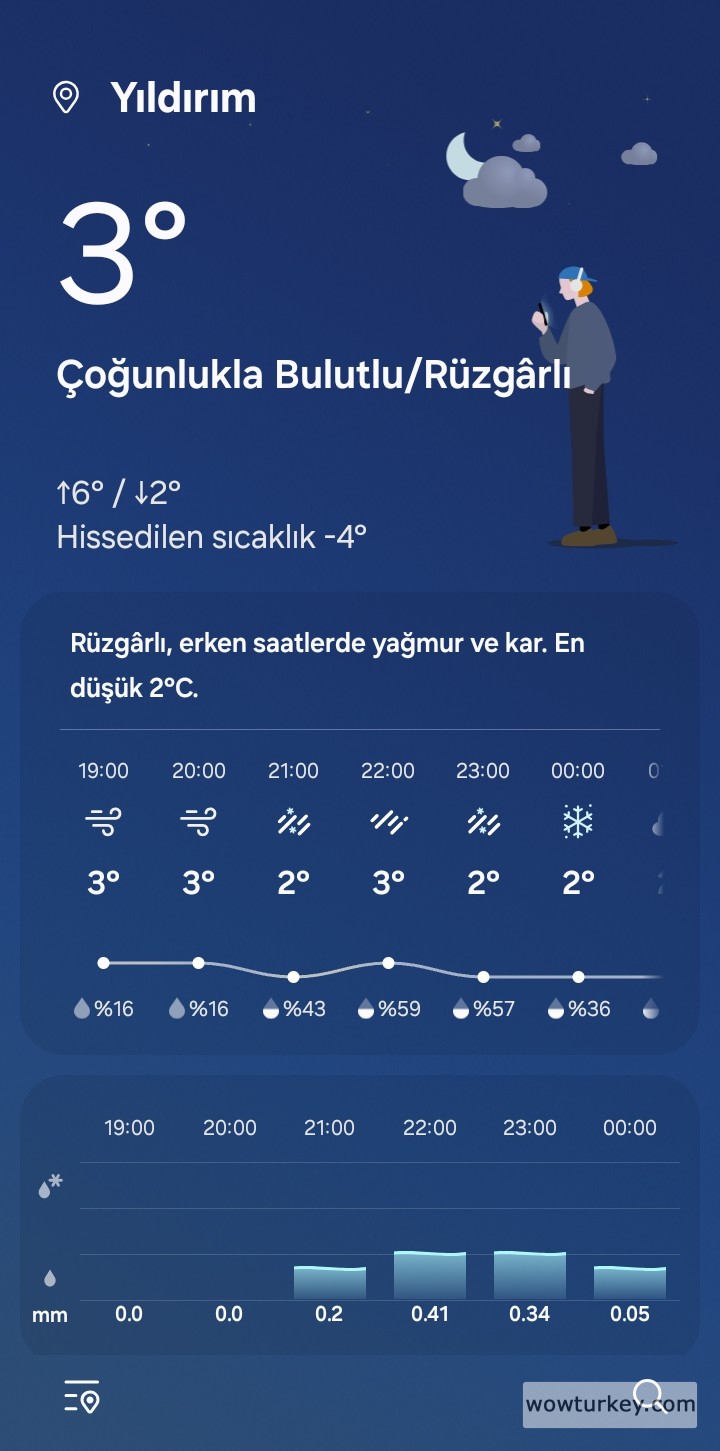Open the hourly forecast card details
The image size is (720, 1451).
tap(360, 822)
